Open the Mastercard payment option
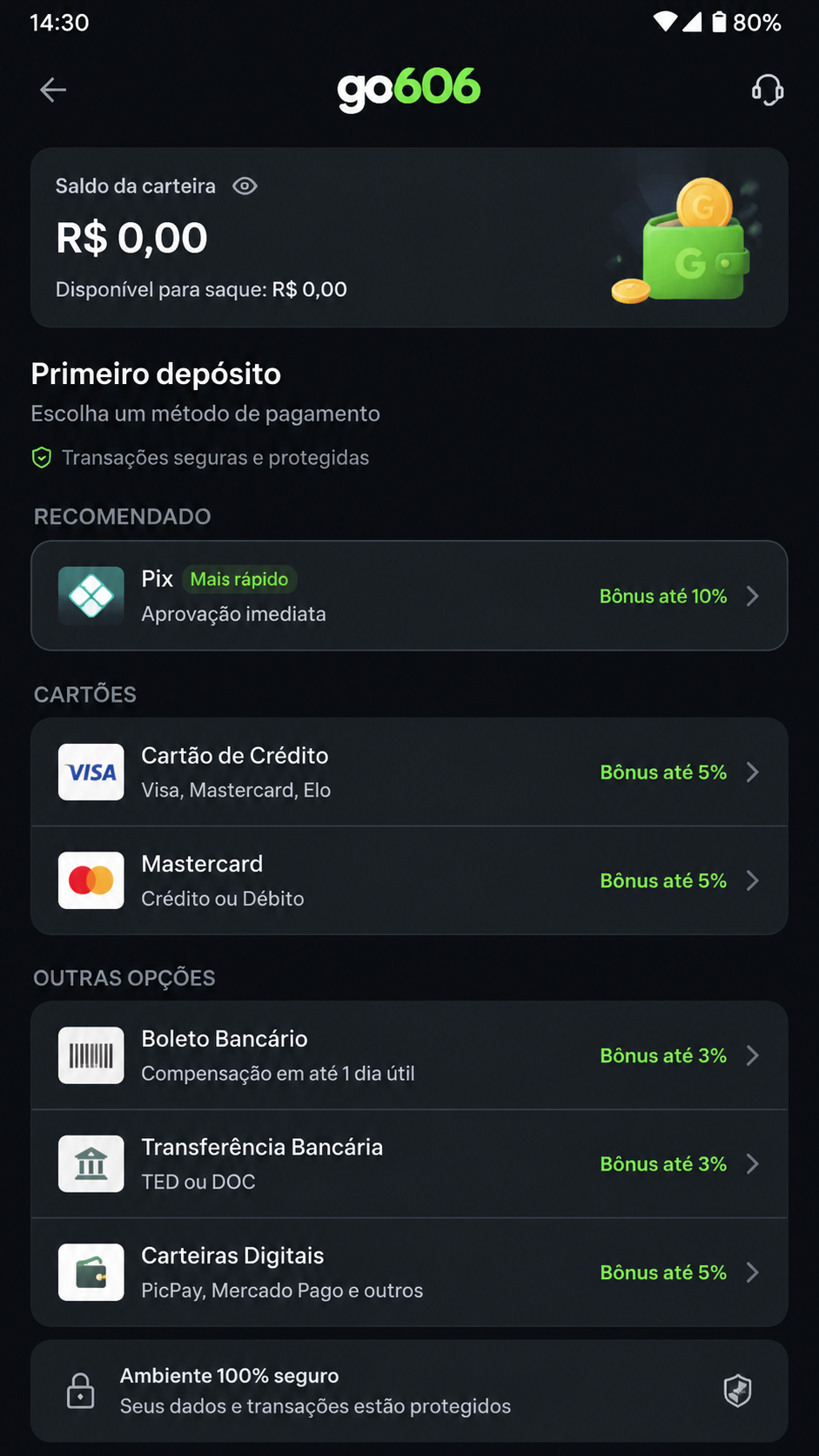This screenshot has height=1456, width=819. 409,880
